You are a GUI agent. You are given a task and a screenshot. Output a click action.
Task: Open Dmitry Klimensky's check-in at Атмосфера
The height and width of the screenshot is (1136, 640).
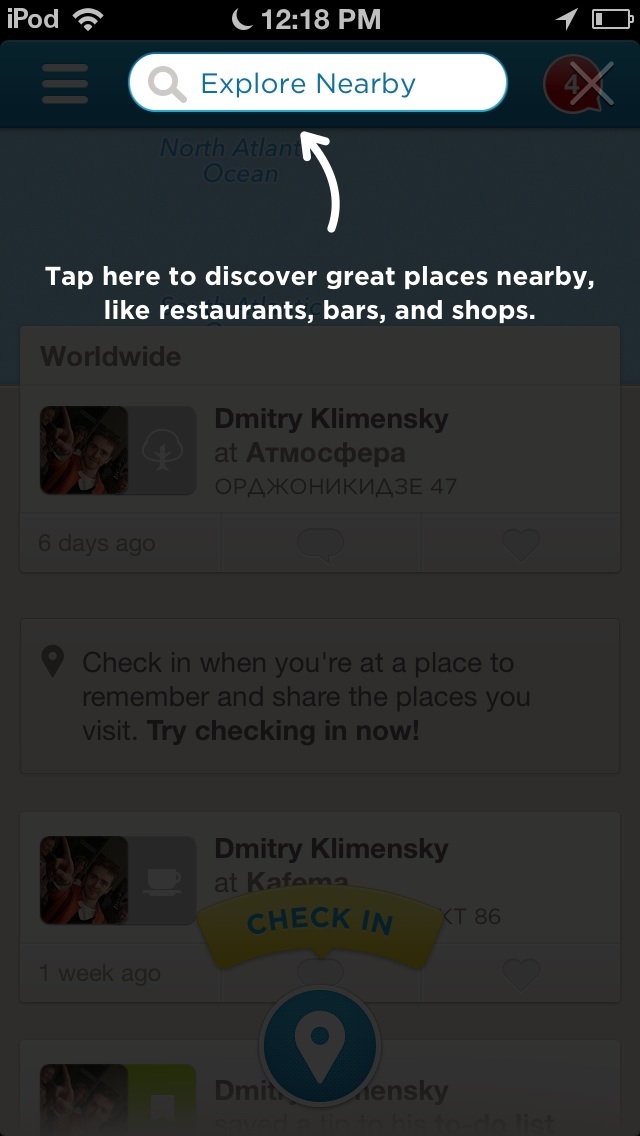(x=330, y=451)
